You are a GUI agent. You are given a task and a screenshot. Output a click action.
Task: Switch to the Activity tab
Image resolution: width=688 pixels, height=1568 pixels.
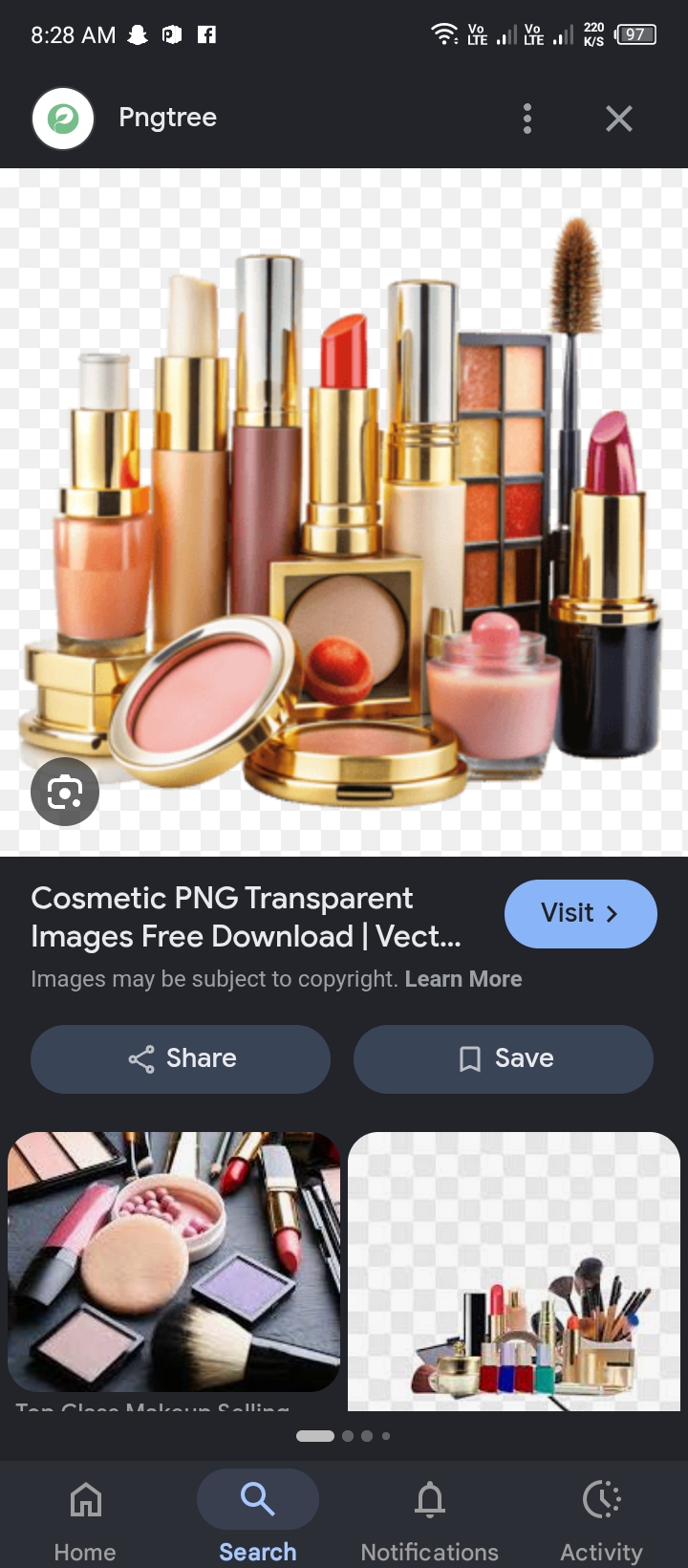[x=601, y=1518]
